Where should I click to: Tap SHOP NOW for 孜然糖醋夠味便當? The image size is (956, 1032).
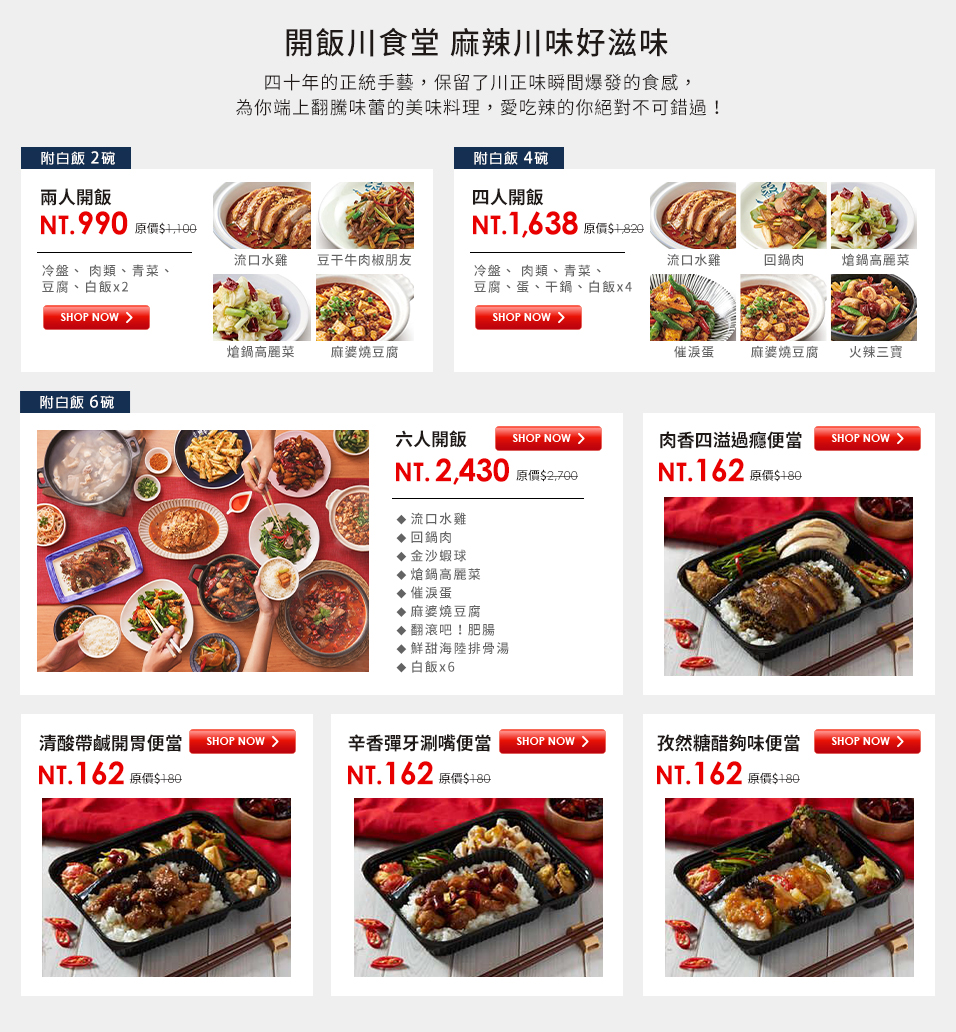coord(867,742)
